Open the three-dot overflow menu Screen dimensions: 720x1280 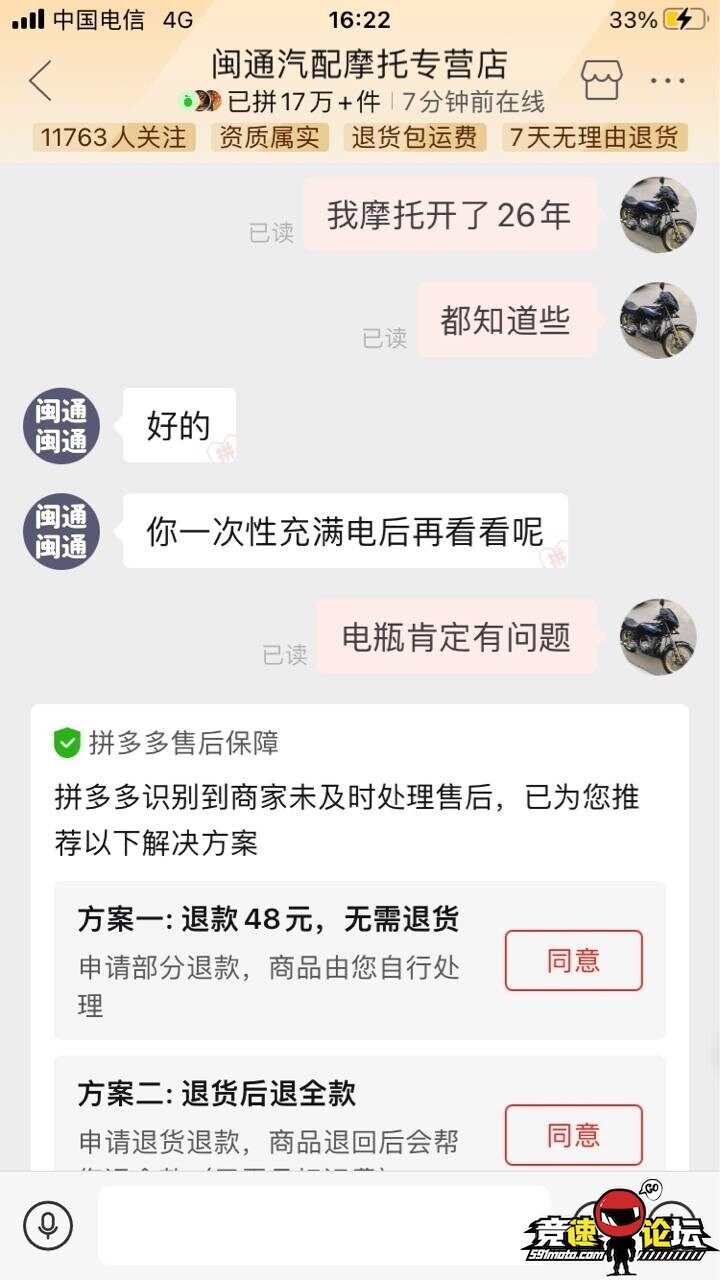click(x=667, y=81)
